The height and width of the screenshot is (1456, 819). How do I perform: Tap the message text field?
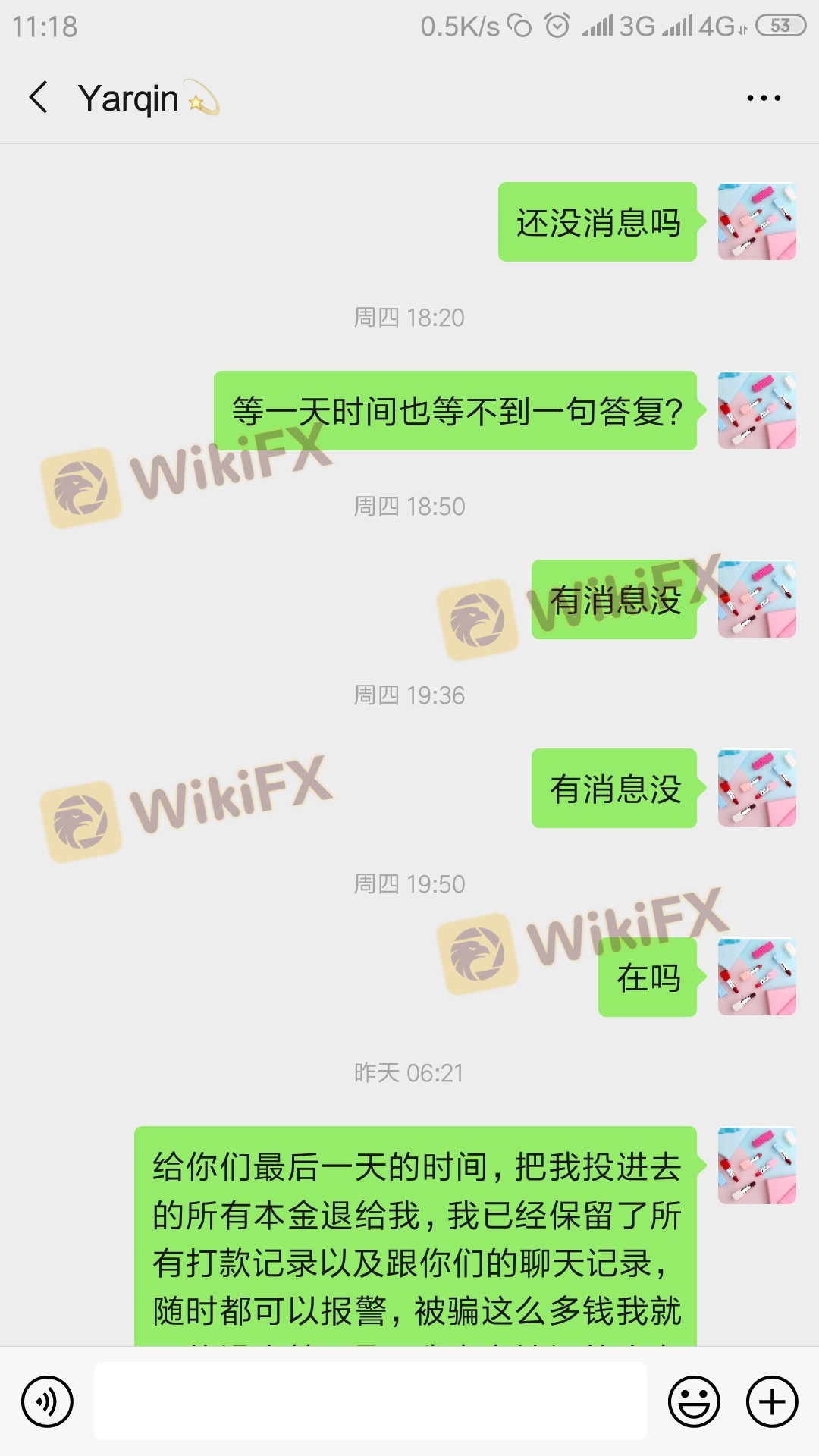370,1401
